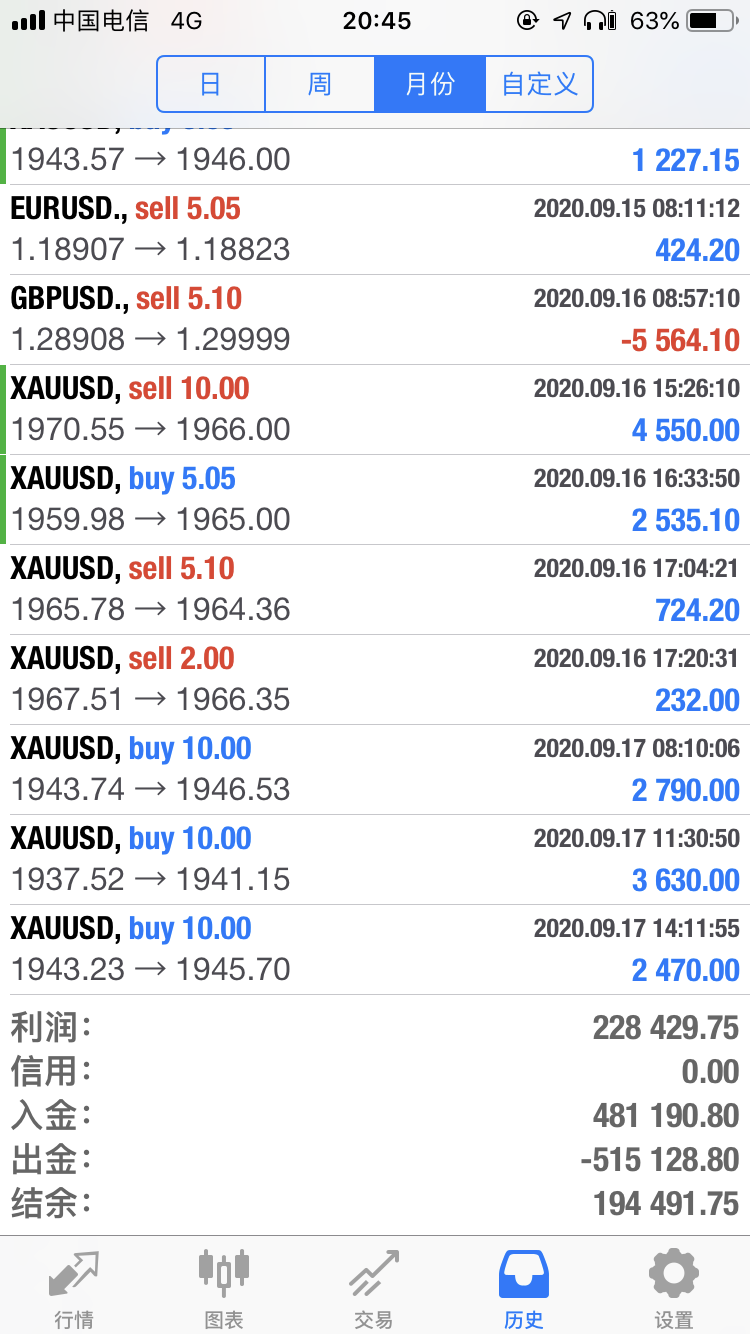Open the EURUSD sell 5.05 trade
Viewport: 750px width, 1334px height.
click(375, 230)
